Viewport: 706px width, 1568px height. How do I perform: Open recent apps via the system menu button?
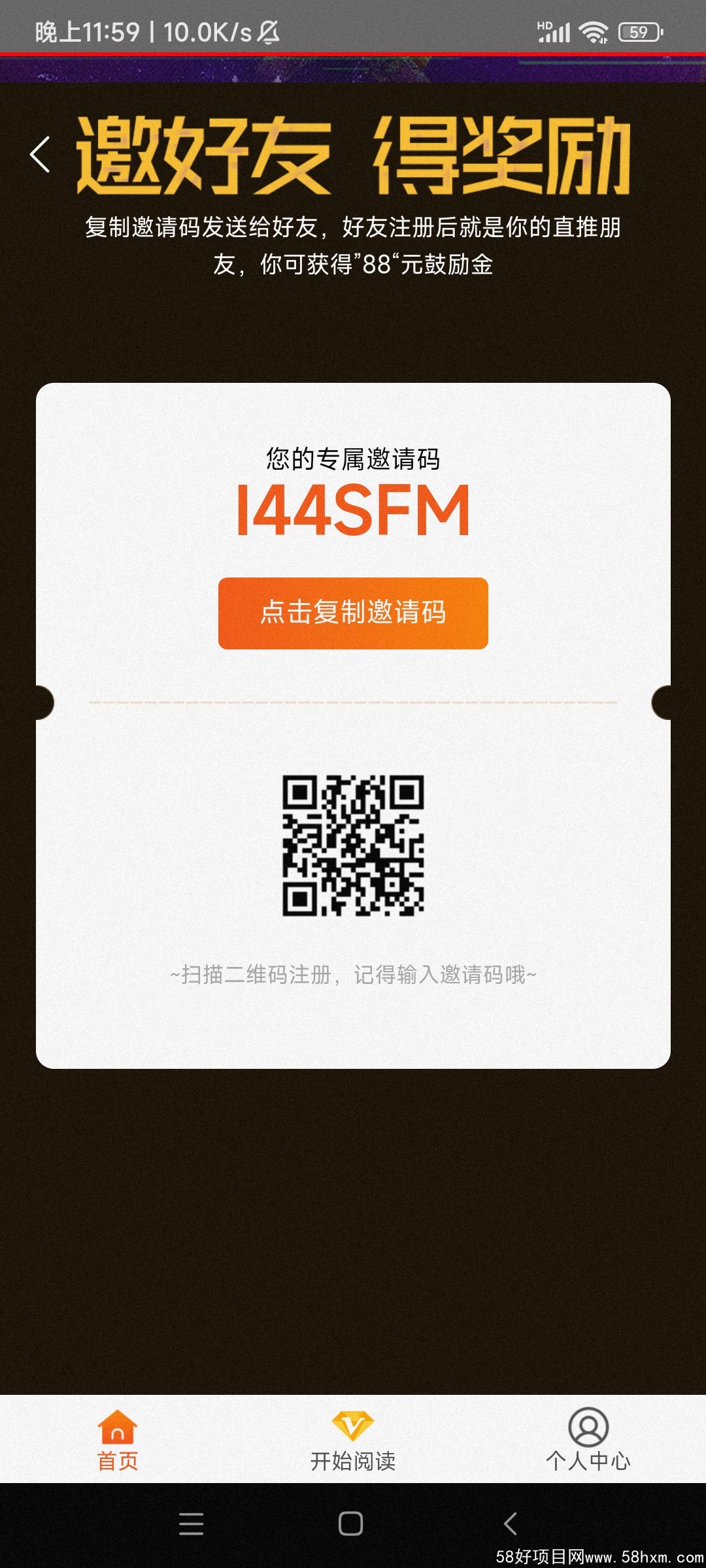[192, 1524]
